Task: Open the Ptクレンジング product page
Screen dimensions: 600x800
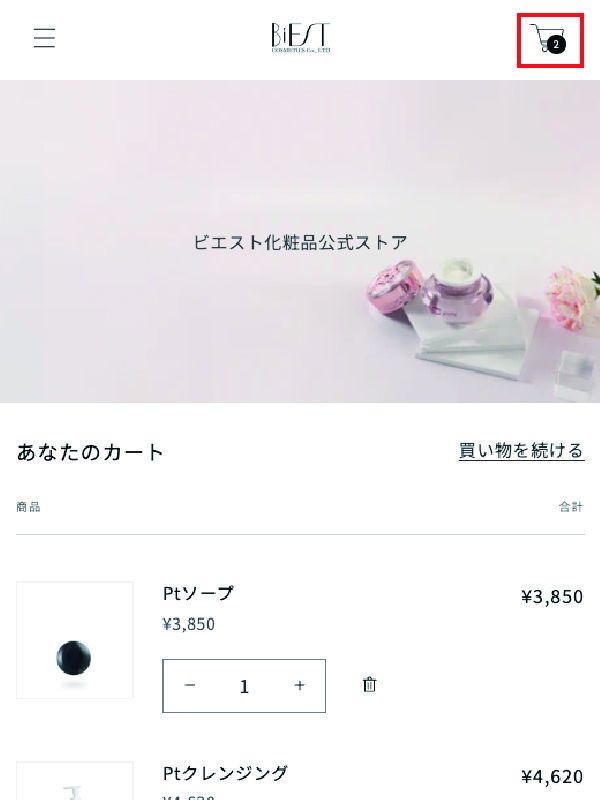Action: (225, 773)
